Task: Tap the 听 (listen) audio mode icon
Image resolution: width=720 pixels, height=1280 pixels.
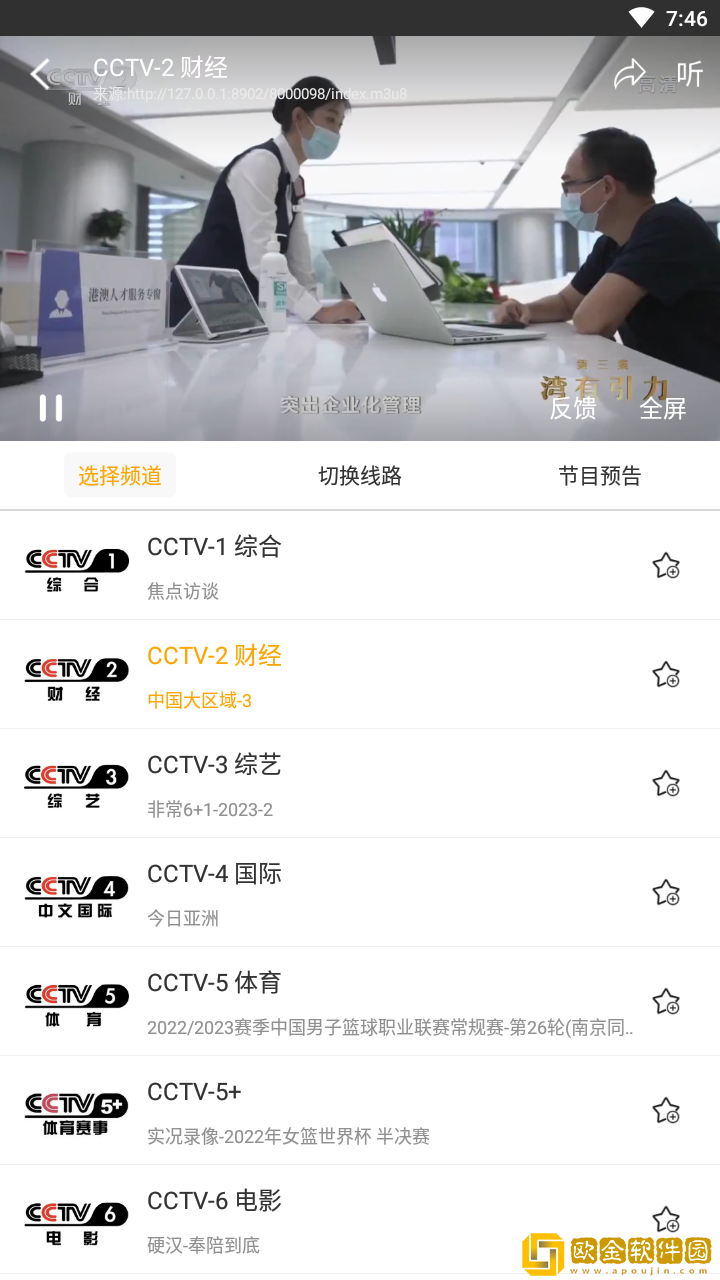Action: [x=691, y=73]
